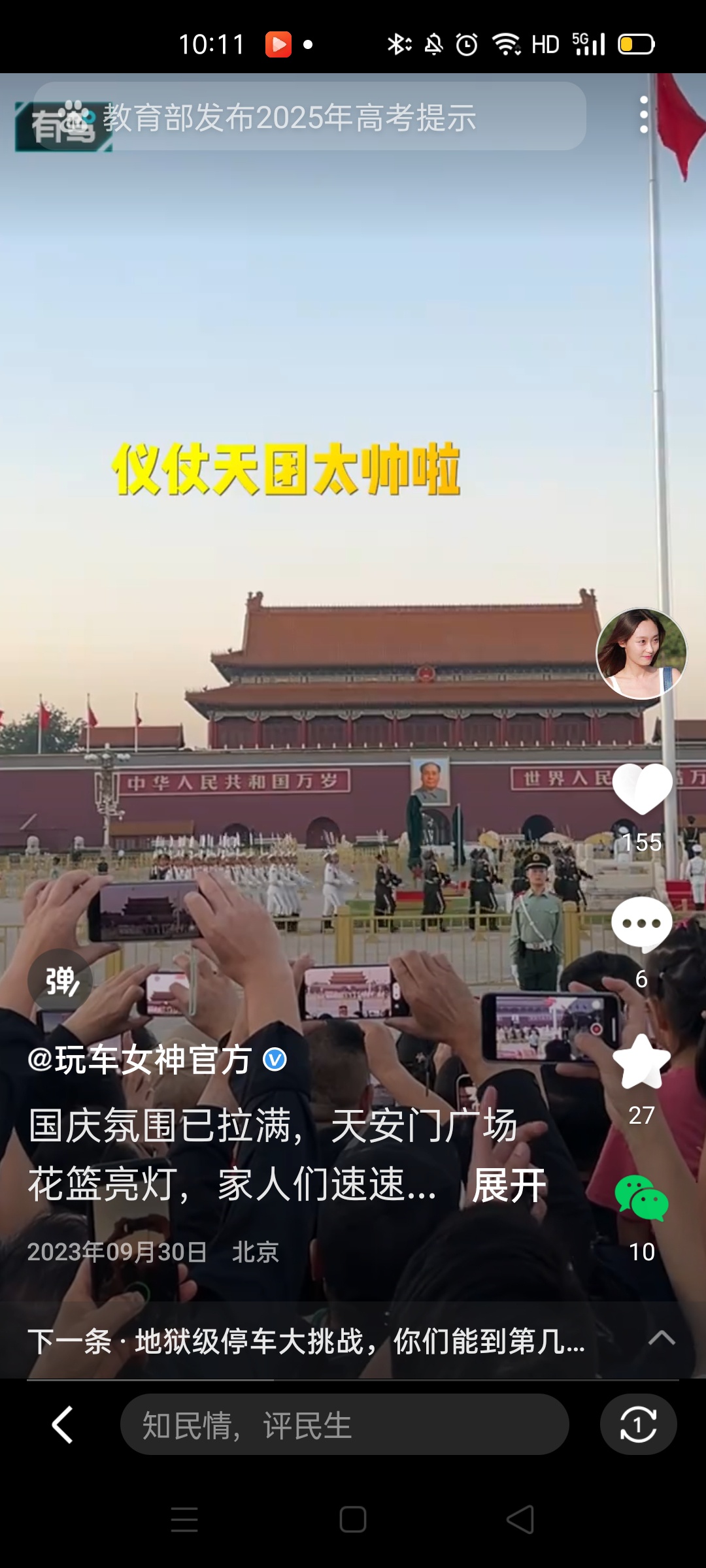
Task: Open @玩车女神官方 account page
Action: click(x=140, y=1060)
